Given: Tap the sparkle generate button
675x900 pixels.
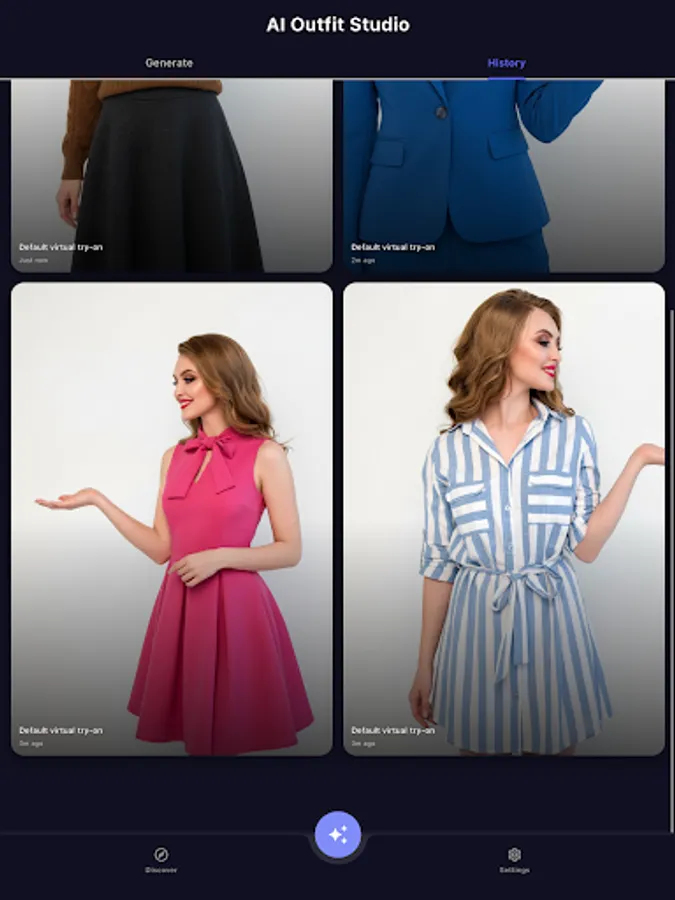Looking at the screenshot, I should click(338, 835).
